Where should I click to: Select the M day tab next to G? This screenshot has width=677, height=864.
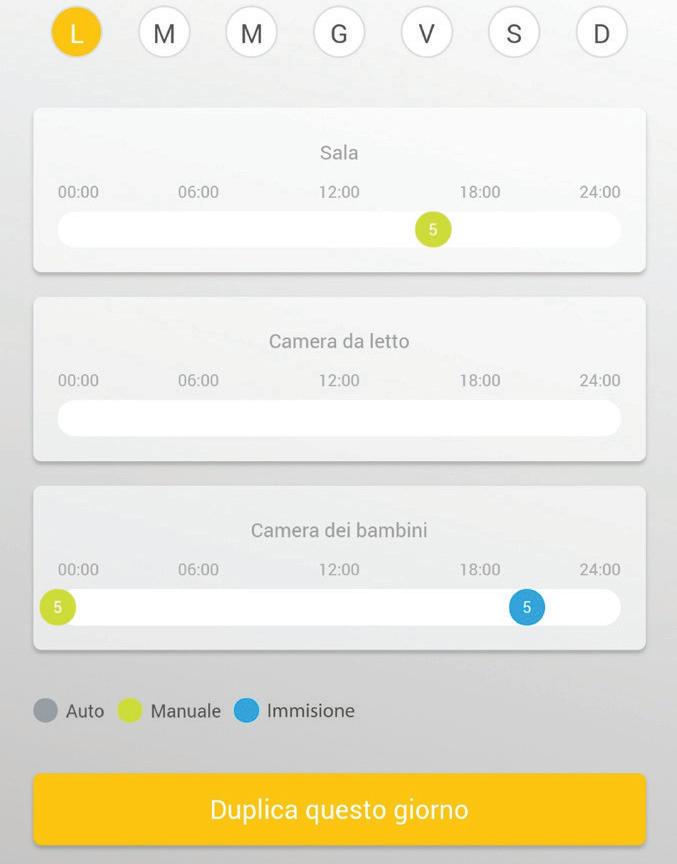click(251, 33)
